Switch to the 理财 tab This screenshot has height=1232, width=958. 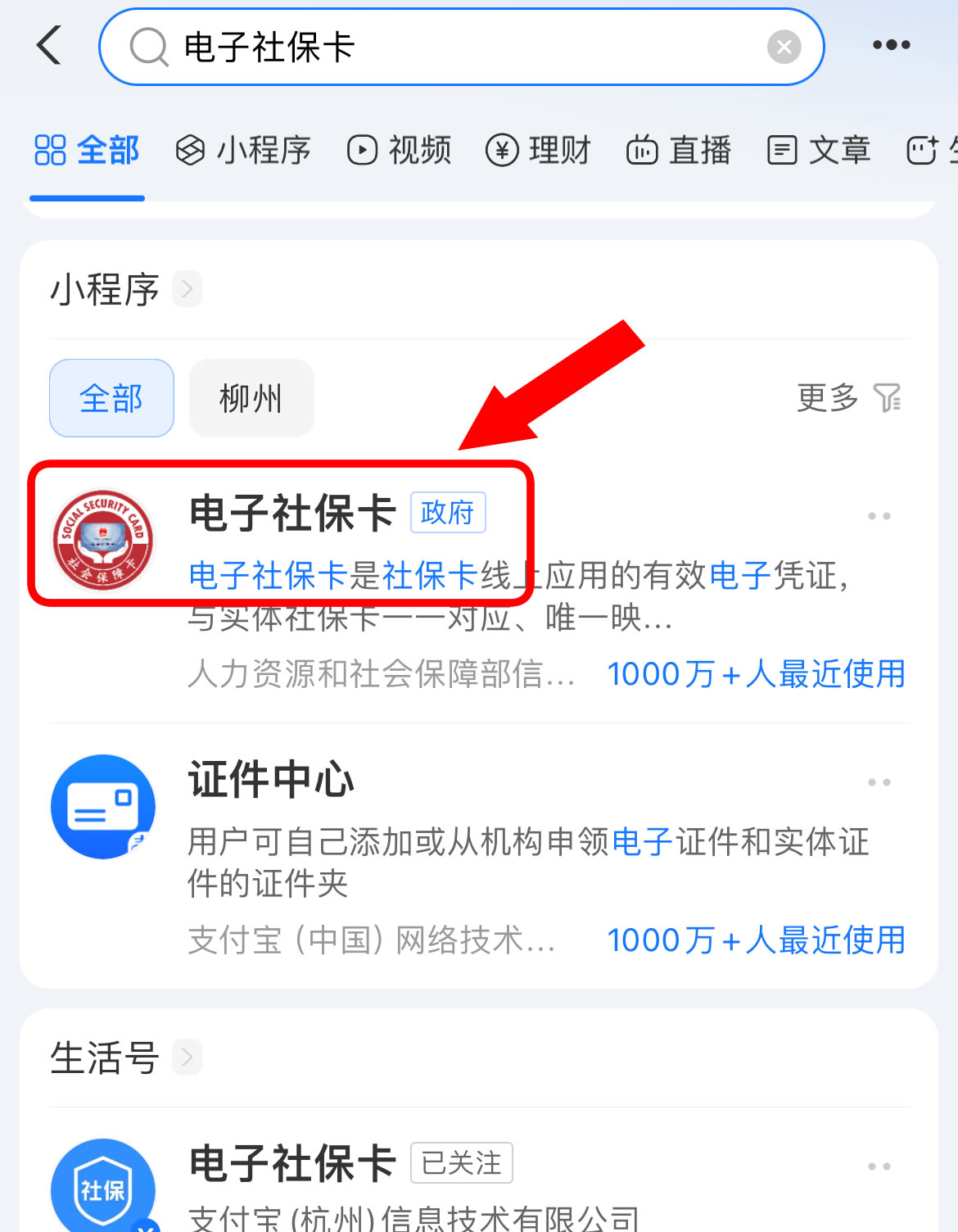539,151
